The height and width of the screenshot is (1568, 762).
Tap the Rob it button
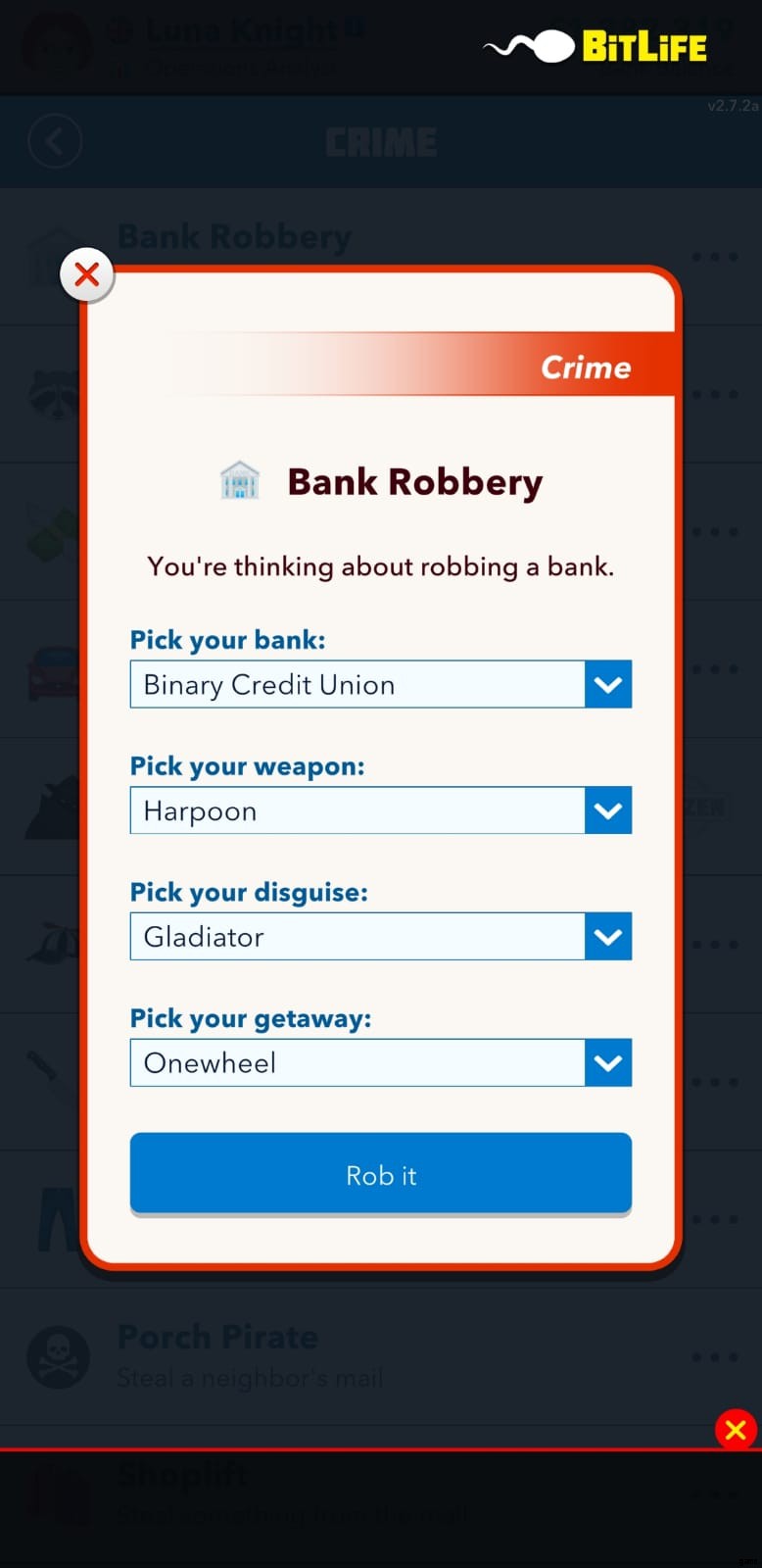380,1174
